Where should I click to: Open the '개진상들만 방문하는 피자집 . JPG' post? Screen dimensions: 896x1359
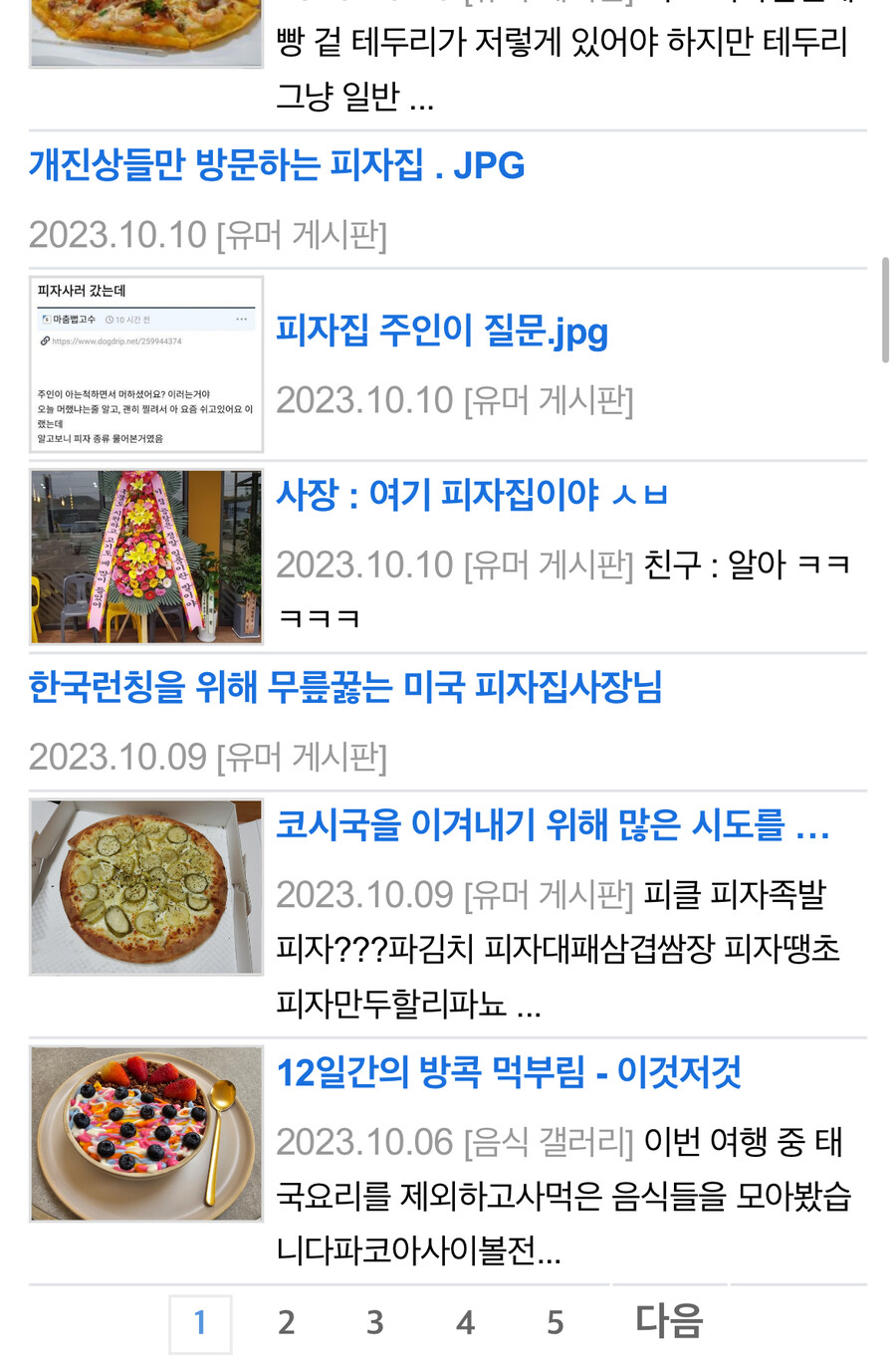tap(277, 165)
